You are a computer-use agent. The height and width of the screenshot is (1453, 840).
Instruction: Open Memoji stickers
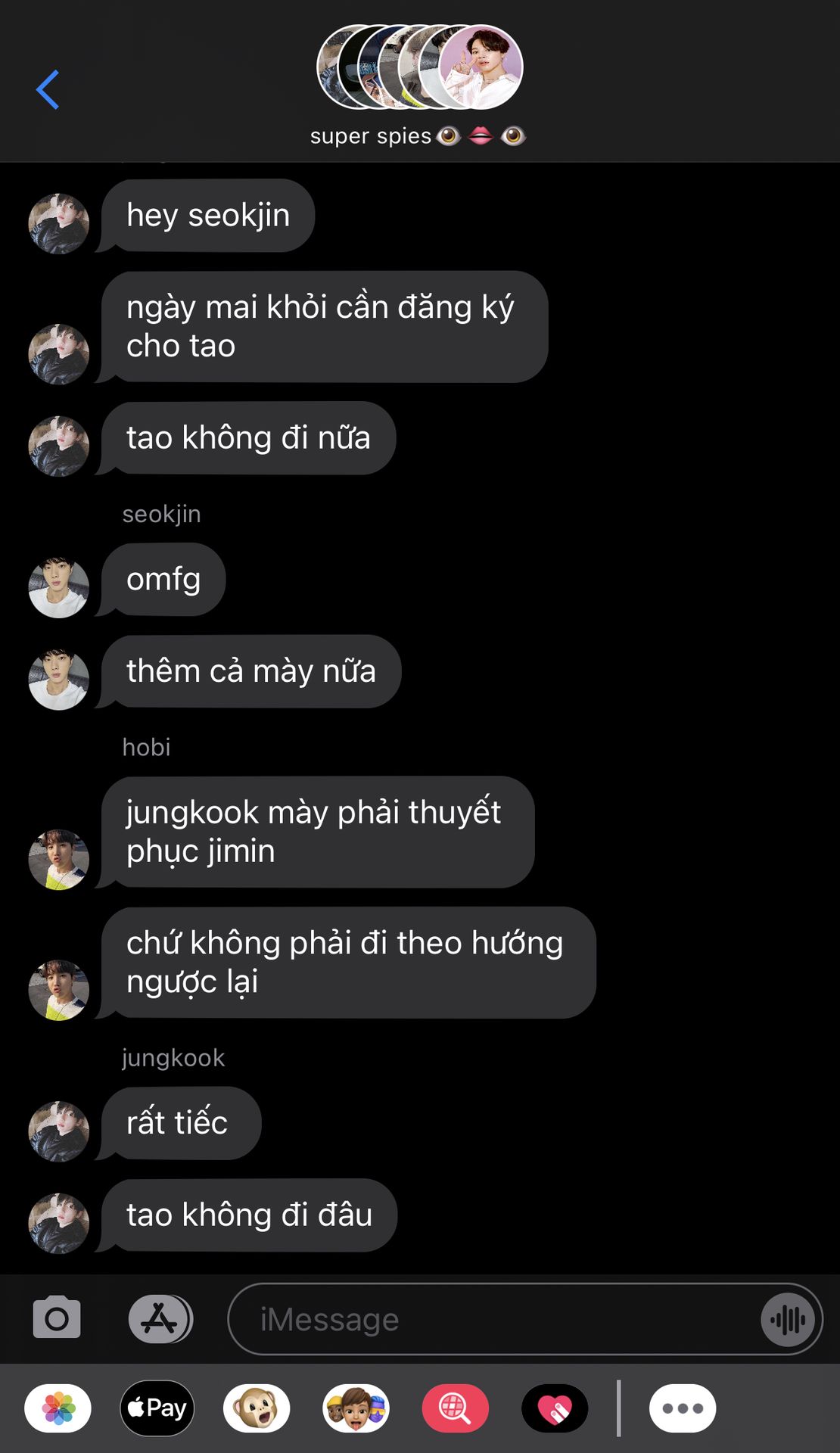click(356, 1408)
